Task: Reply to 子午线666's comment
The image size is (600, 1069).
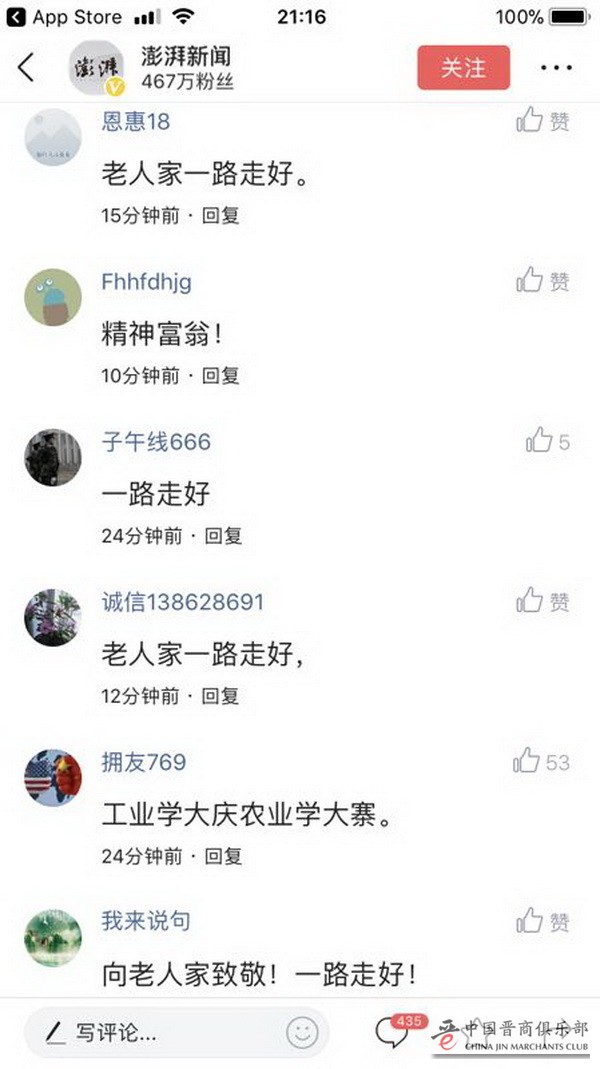Action: point(224,536)
